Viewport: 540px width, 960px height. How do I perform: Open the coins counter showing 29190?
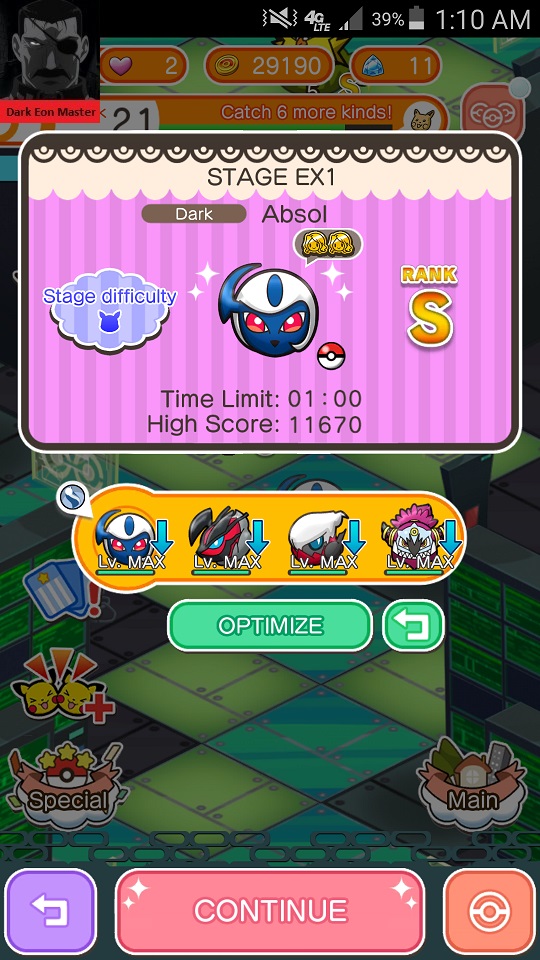tap(269, 65)
